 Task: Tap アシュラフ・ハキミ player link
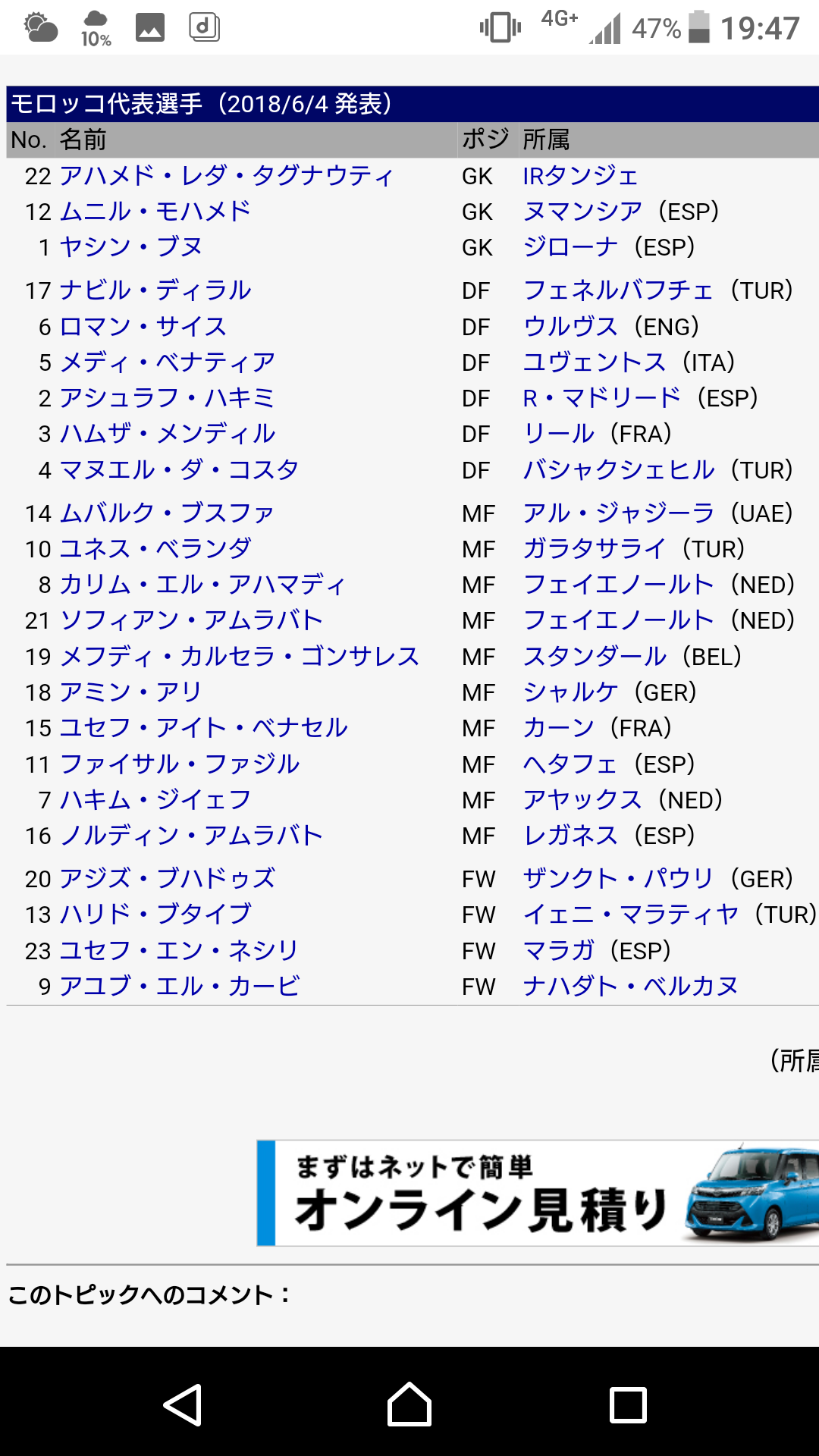(167, 398)
